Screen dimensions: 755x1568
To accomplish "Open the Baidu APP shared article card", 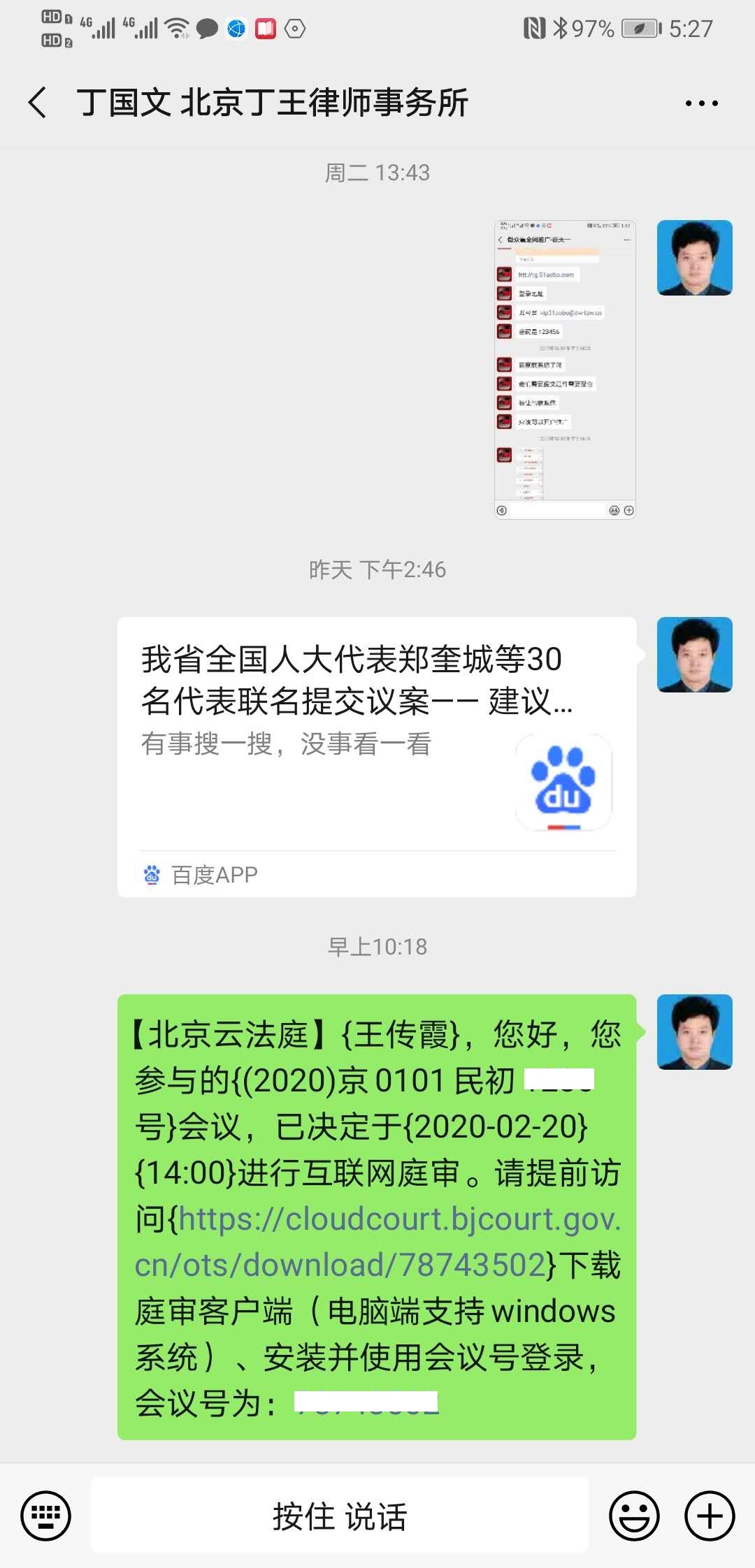I will (376, 756).
